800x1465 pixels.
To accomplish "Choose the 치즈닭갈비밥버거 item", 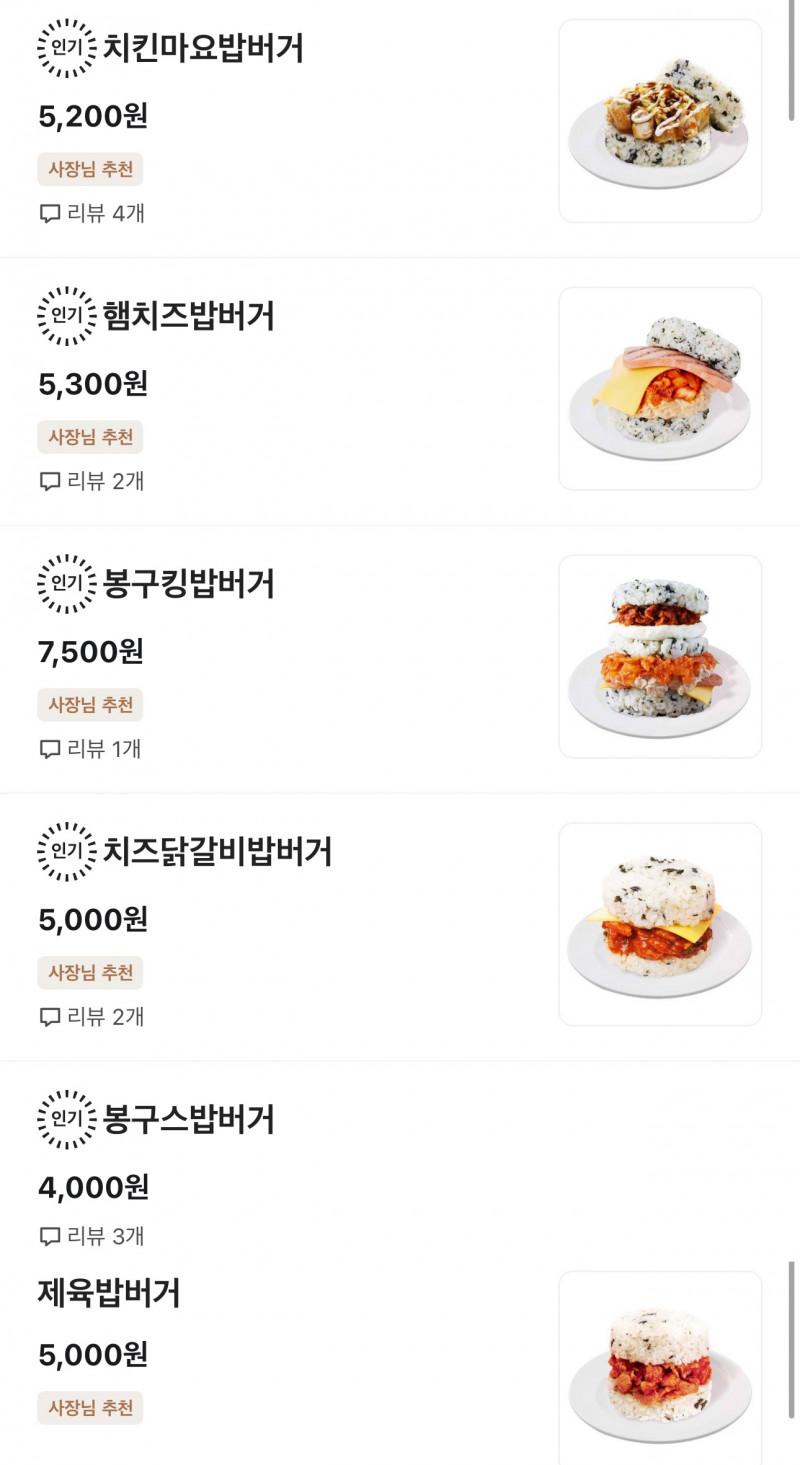I will pyautogui.click(x=217, y=852).
